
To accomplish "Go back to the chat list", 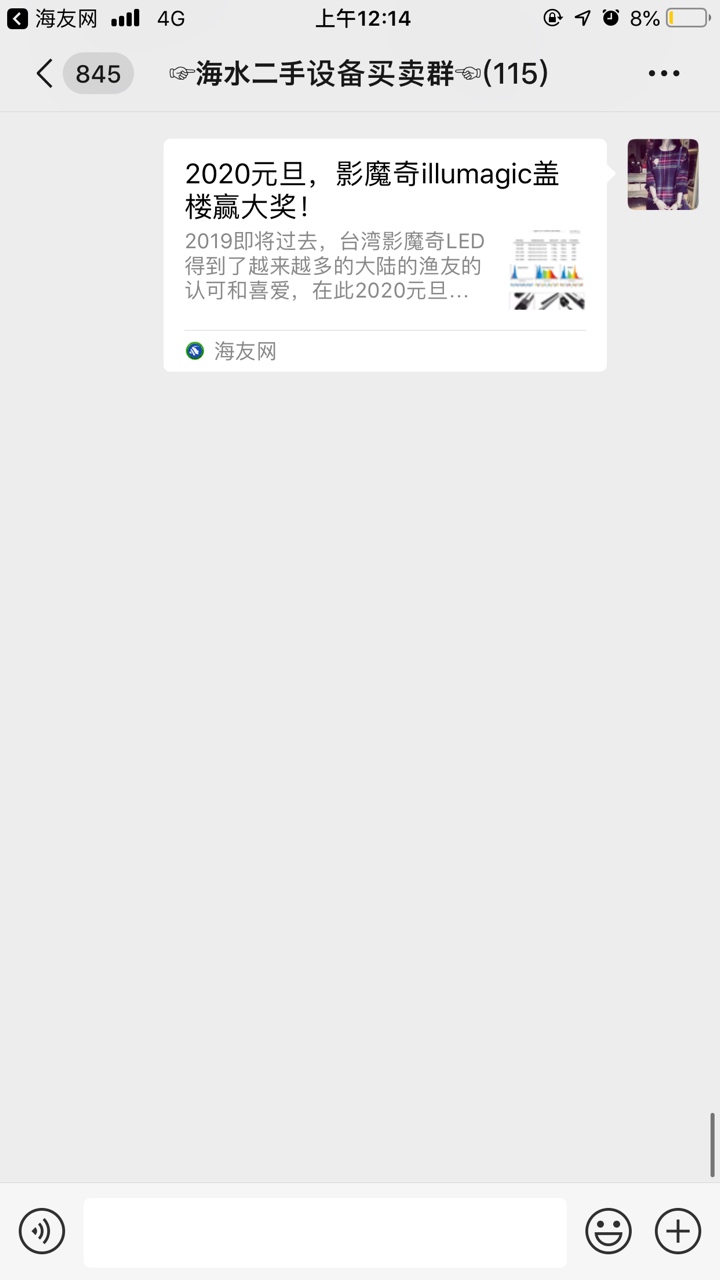I will click(45, 74).
